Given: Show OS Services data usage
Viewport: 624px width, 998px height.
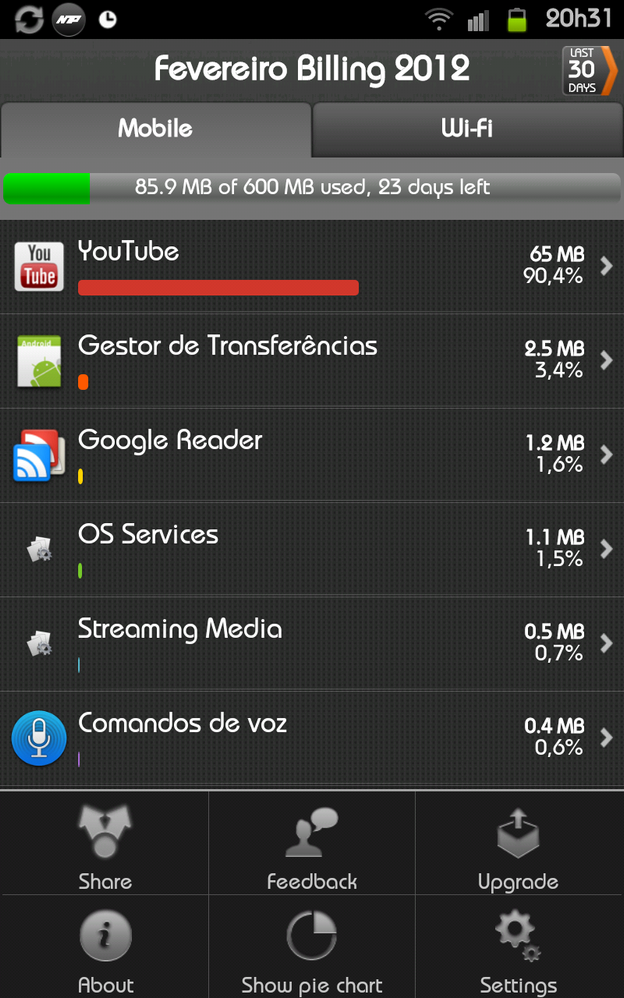Looking at the screenshot, I should tap(312, 549).
